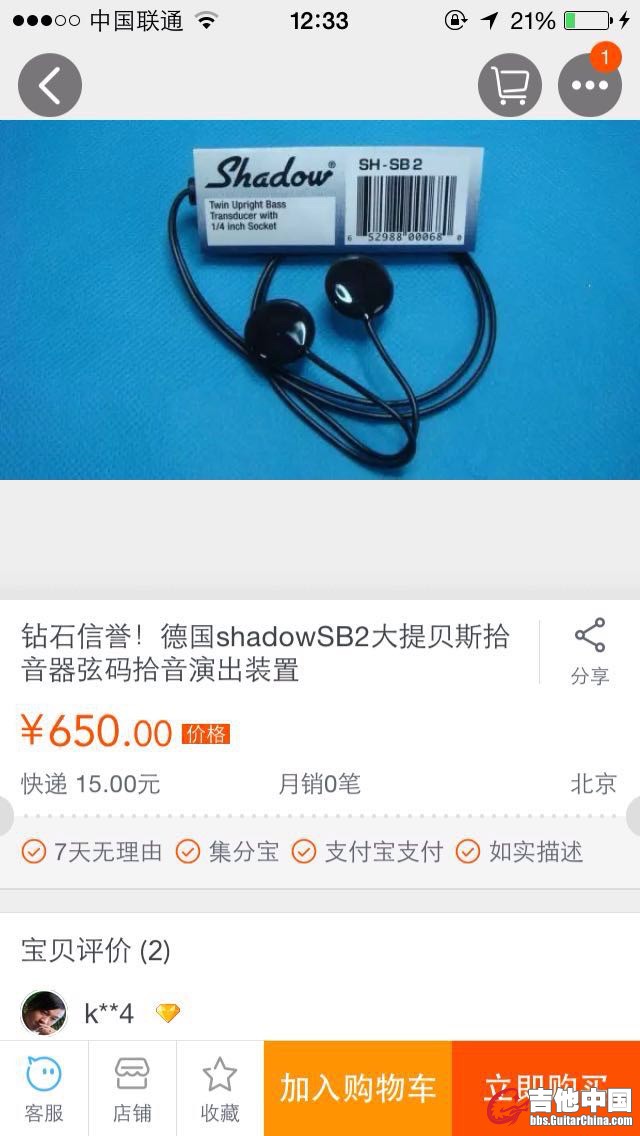
Task: Visit the seller's shop (店铺)
Action: tap(132, 1088)
